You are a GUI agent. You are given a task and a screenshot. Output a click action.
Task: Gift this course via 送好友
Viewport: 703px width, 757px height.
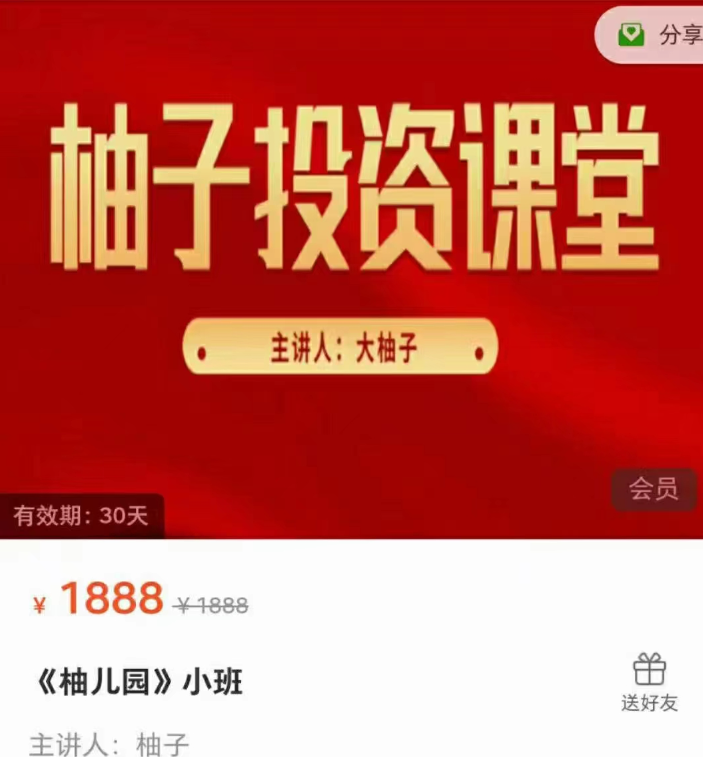click(649, 683)
